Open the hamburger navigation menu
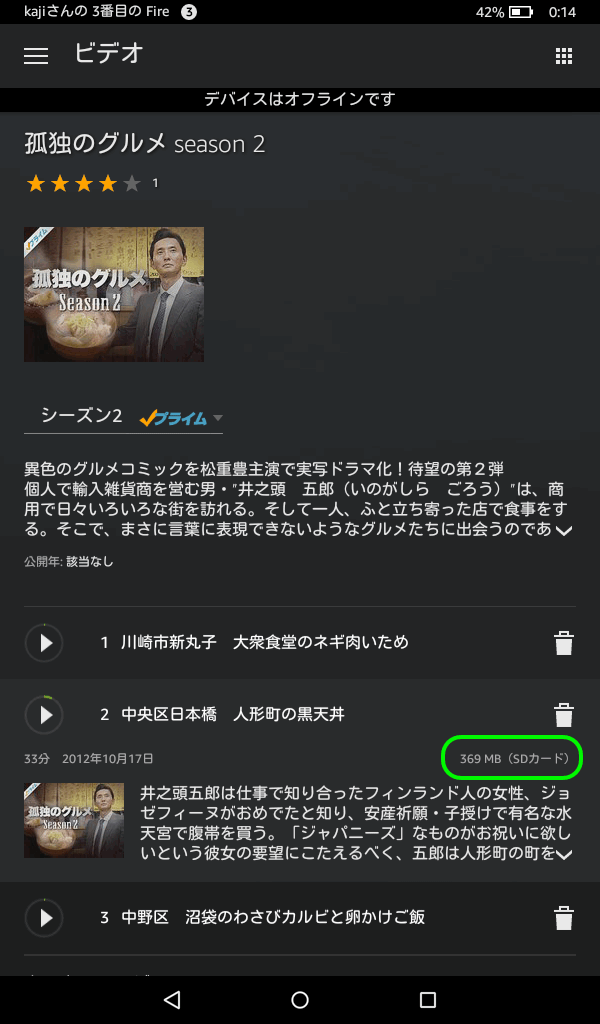600x1024 pixels. point(36,56)
